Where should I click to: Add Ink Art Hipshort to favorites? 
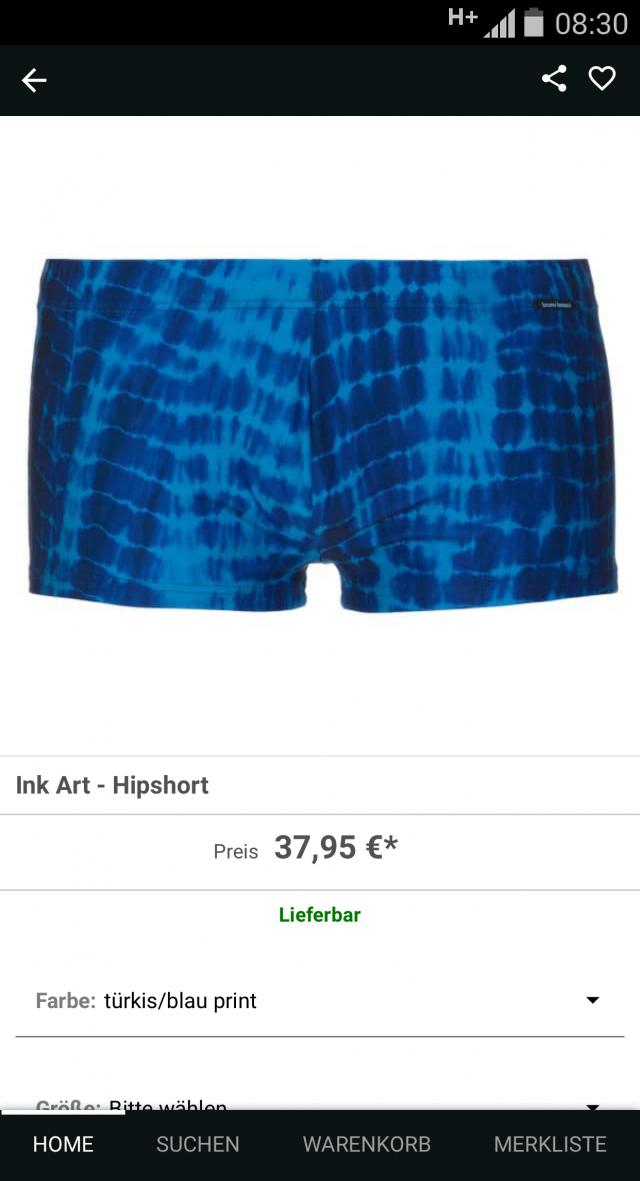602,79
